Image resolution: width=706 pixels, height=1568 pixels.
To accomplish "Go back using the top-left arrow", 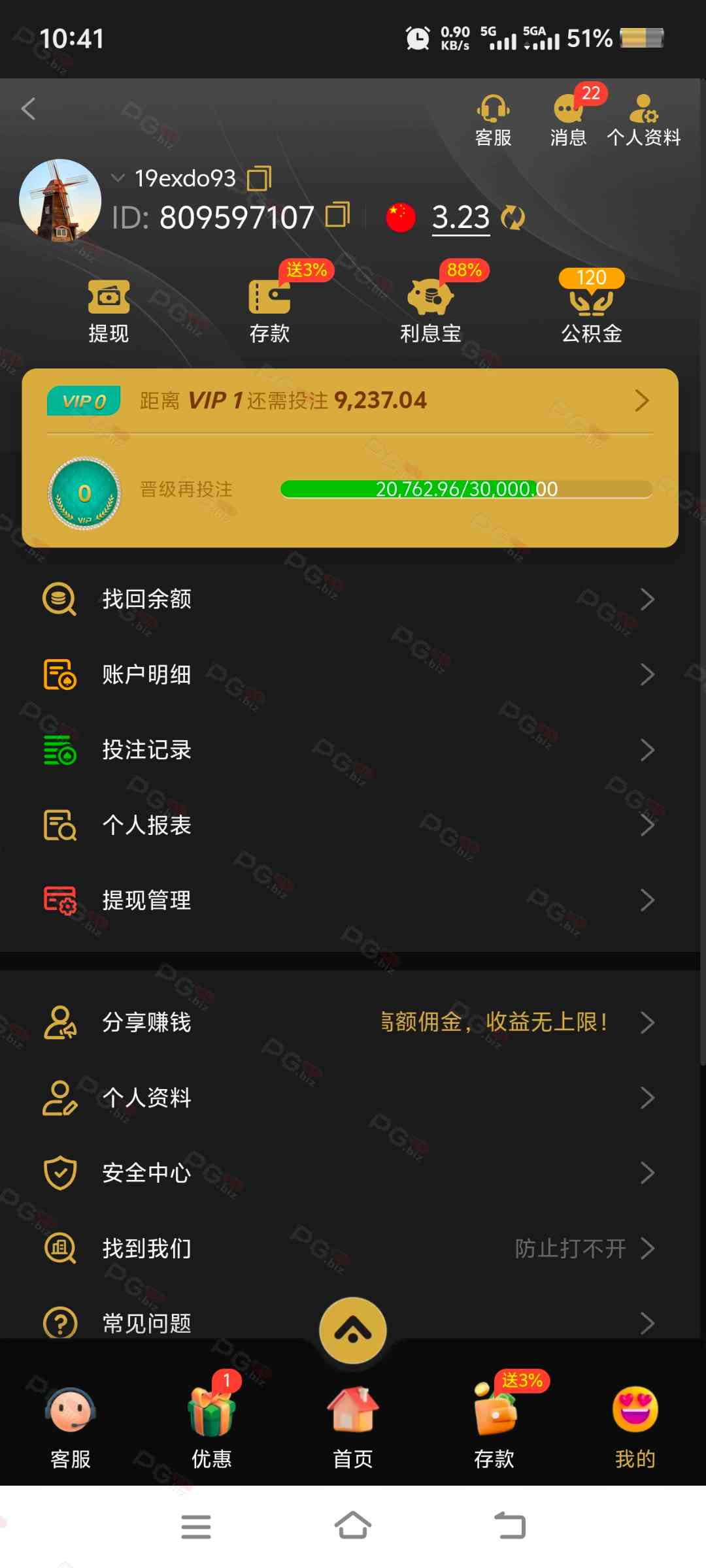I will coord(28,108).
